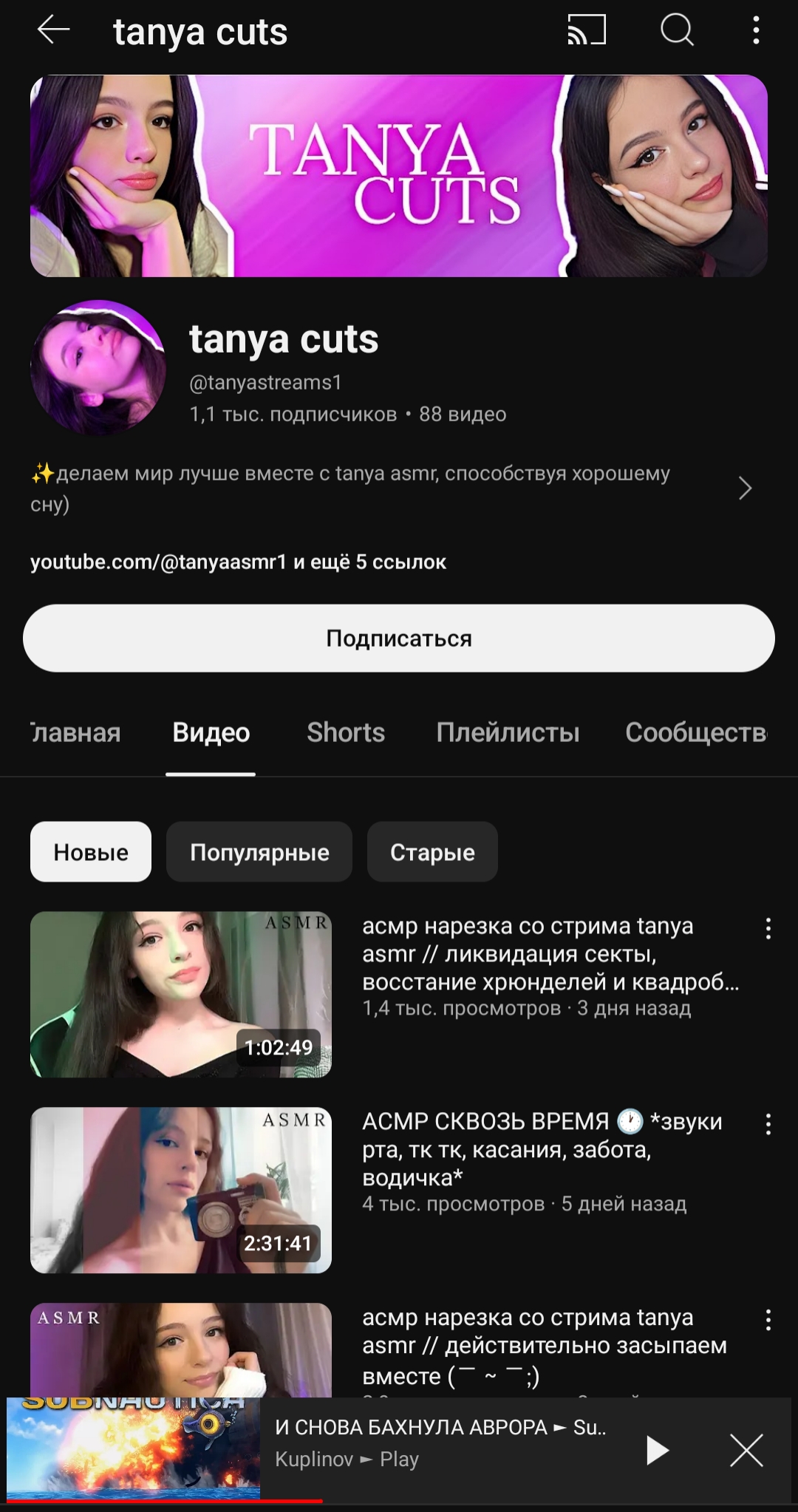
Task: Open the youtube.com/@tanyaasmr1 link
Action: click(158, 562)
